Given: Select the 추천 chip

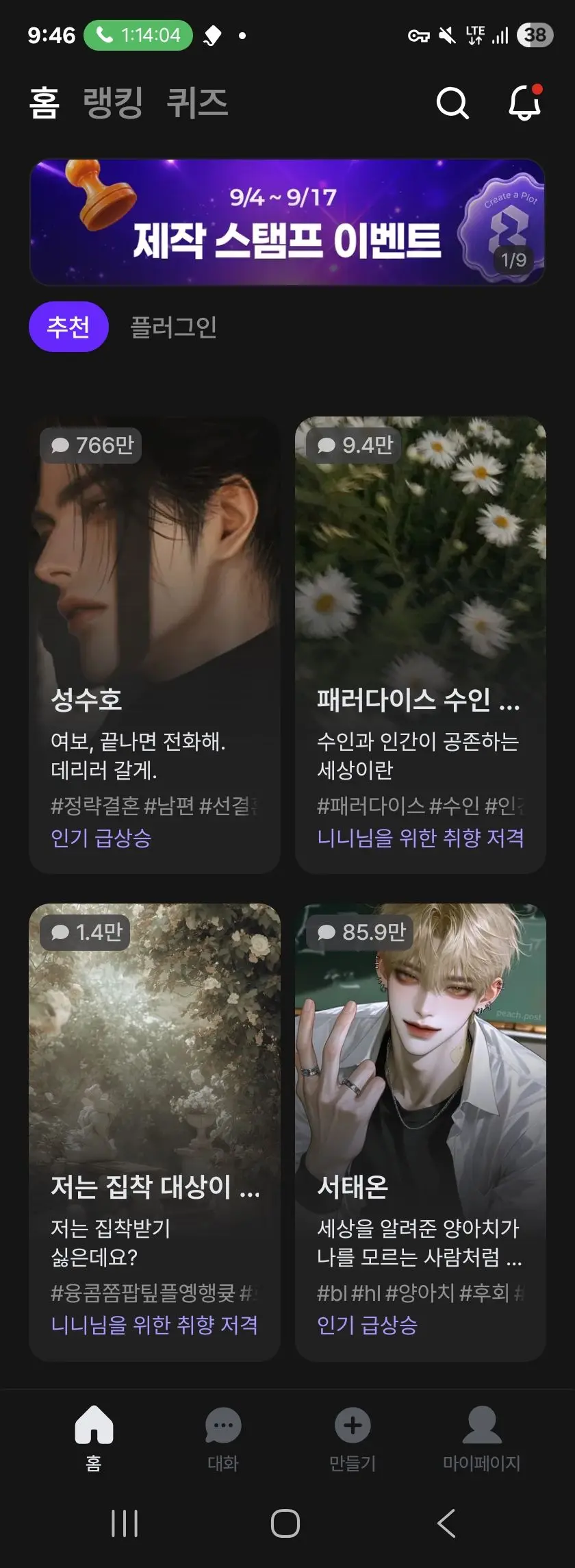Looking at the screenshot, I should tap(68, 327).
